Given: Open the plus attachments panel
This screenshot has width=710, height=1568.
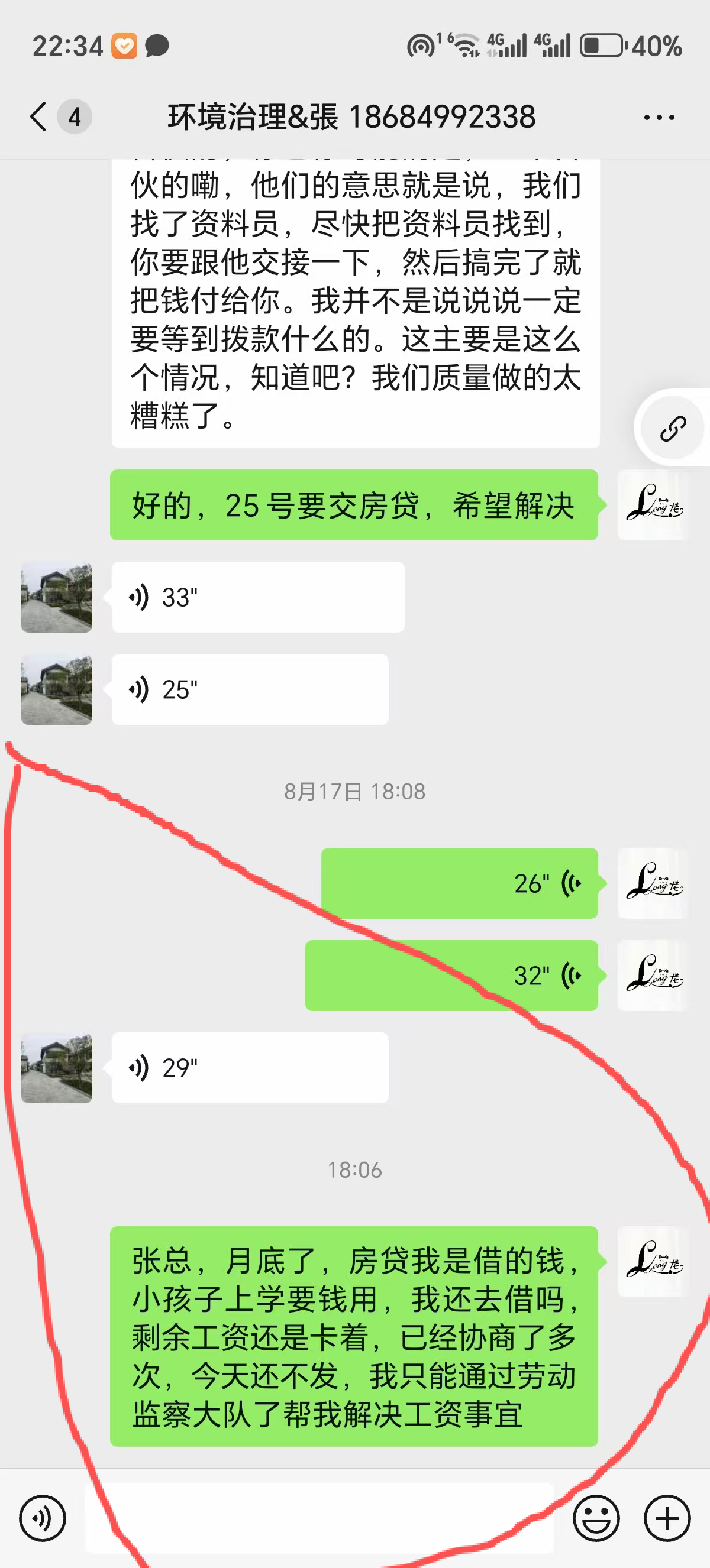Looking at the screenshot, I should click(x=667, y=1518).
